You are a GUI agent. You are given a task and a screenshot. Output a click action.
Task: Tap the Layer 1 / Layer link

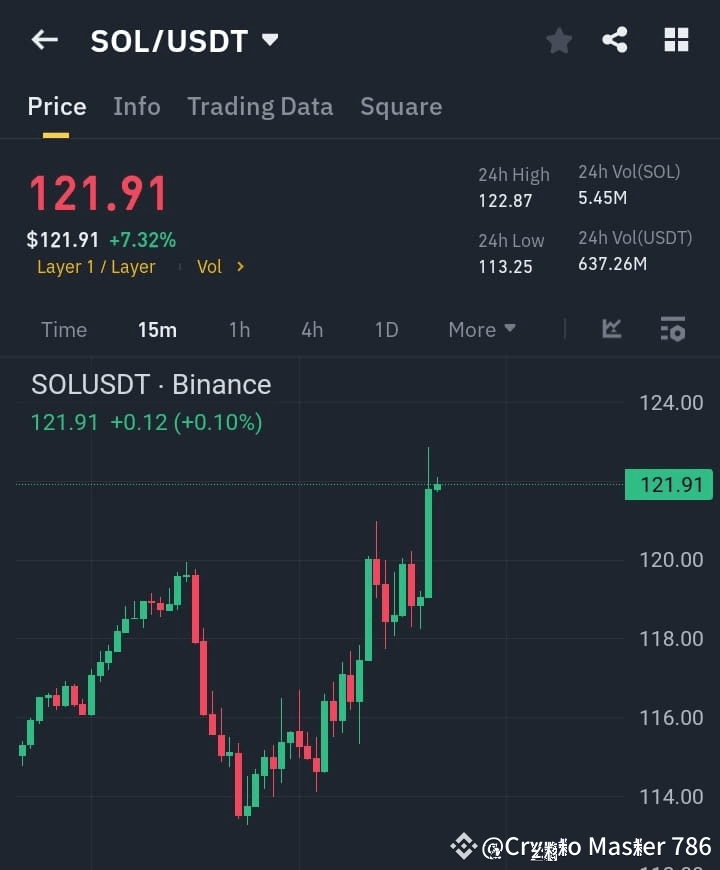coord(96,266)
